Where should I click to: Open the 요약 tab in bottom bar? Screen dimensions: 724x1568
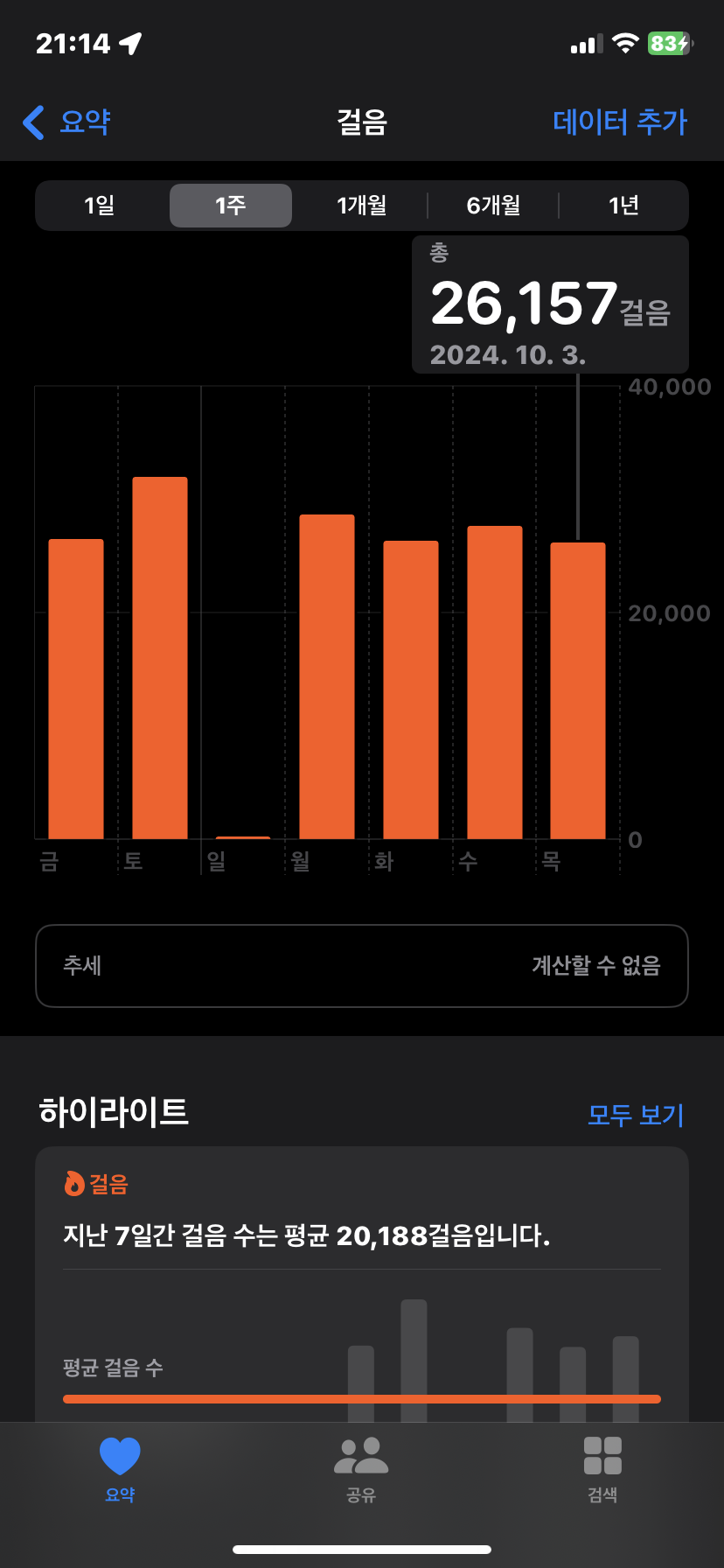(120, 1468)
